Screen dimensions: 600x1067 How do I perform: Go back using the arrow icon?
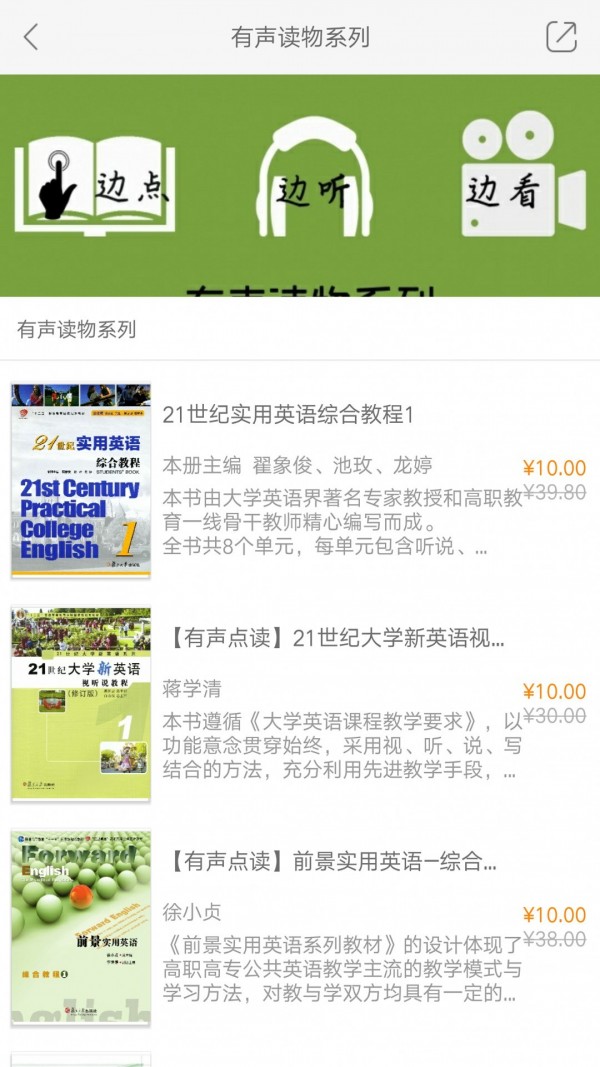(31, 37)
